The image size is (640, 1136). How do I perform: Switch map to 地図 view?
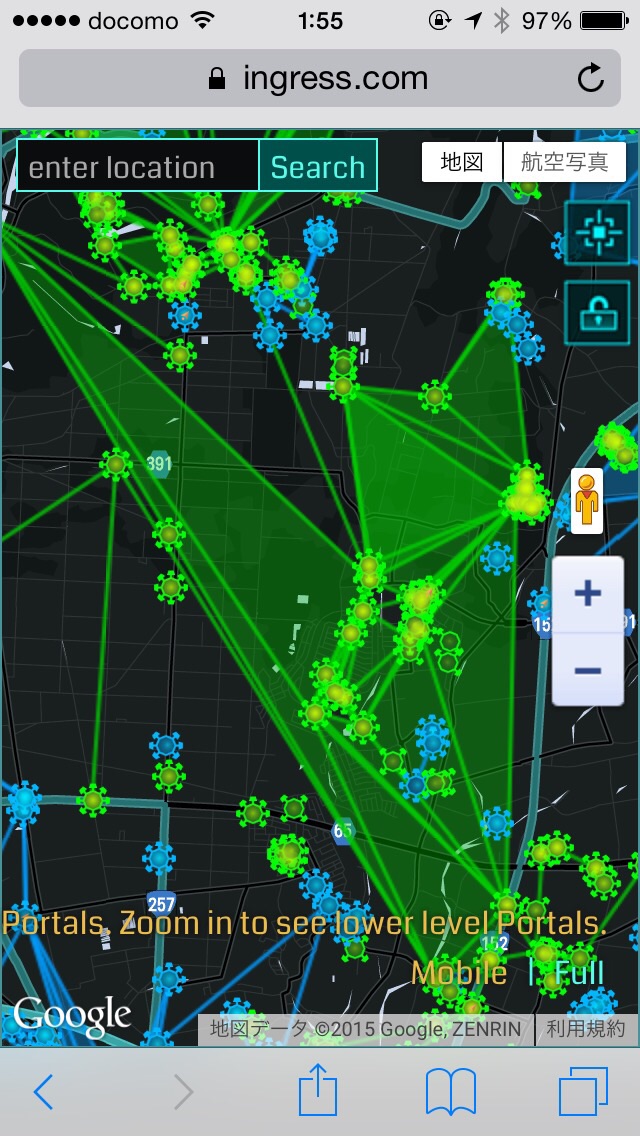coord(462,162)
